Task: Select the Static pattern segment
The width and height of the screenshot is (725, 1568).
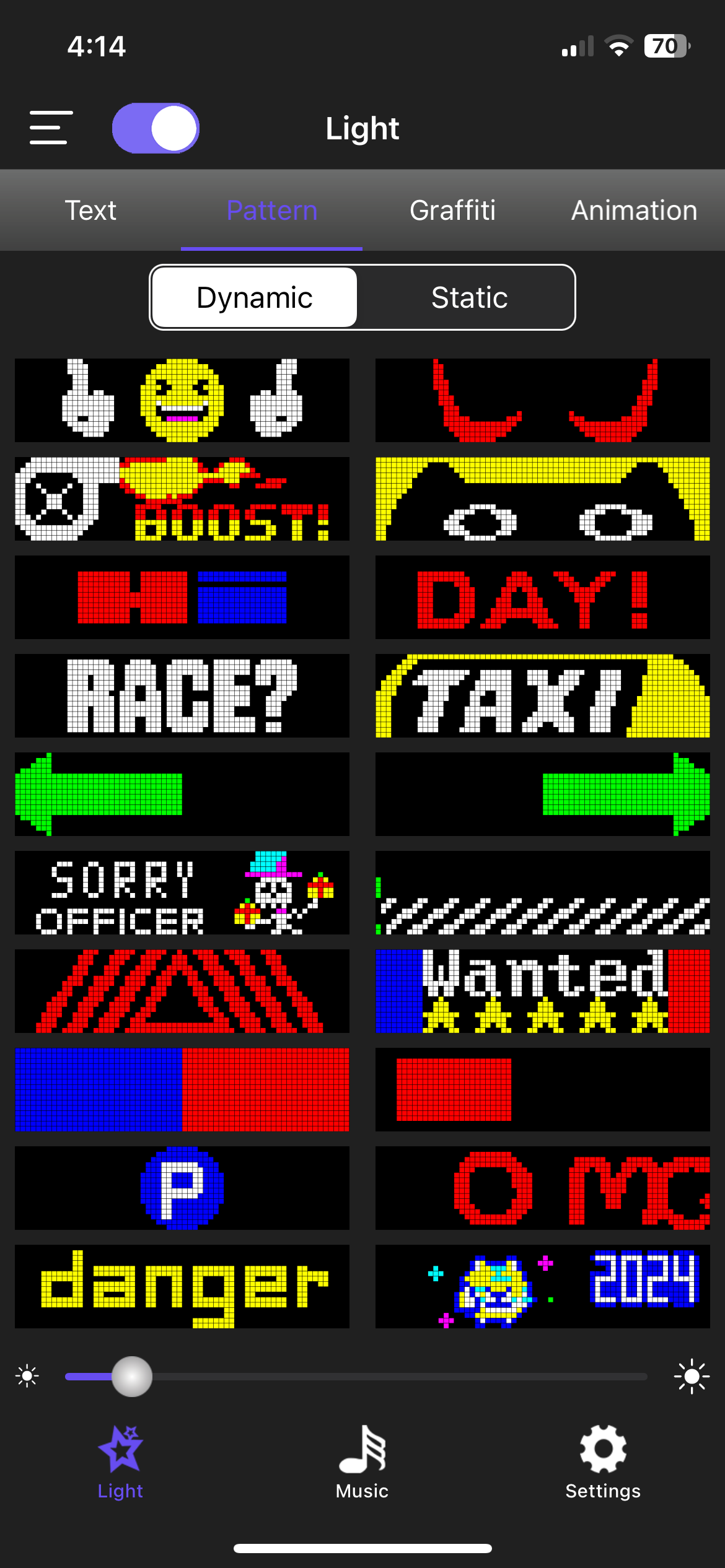Action: (469, 297)
